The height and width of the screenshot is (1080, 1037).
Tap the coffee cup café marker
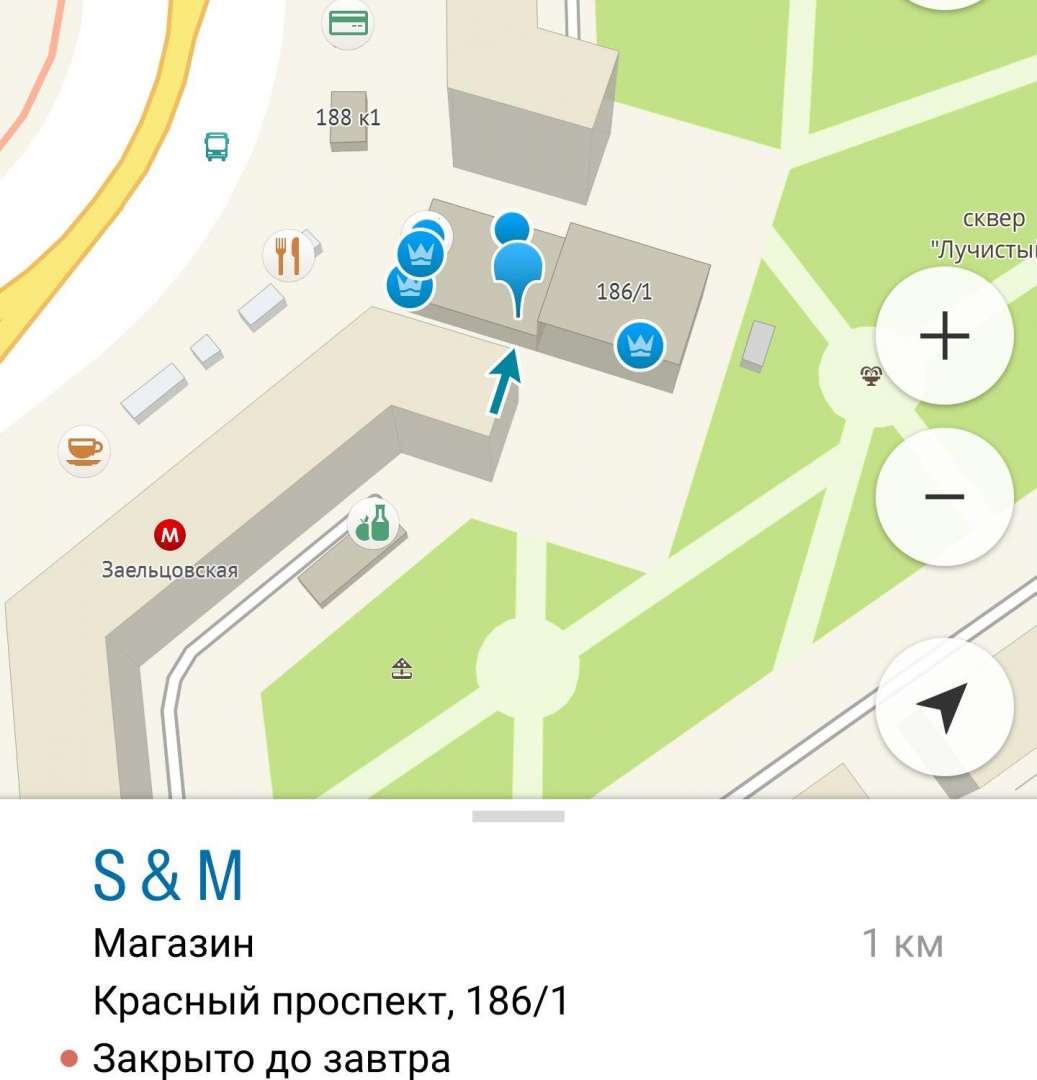click(84, 450)
